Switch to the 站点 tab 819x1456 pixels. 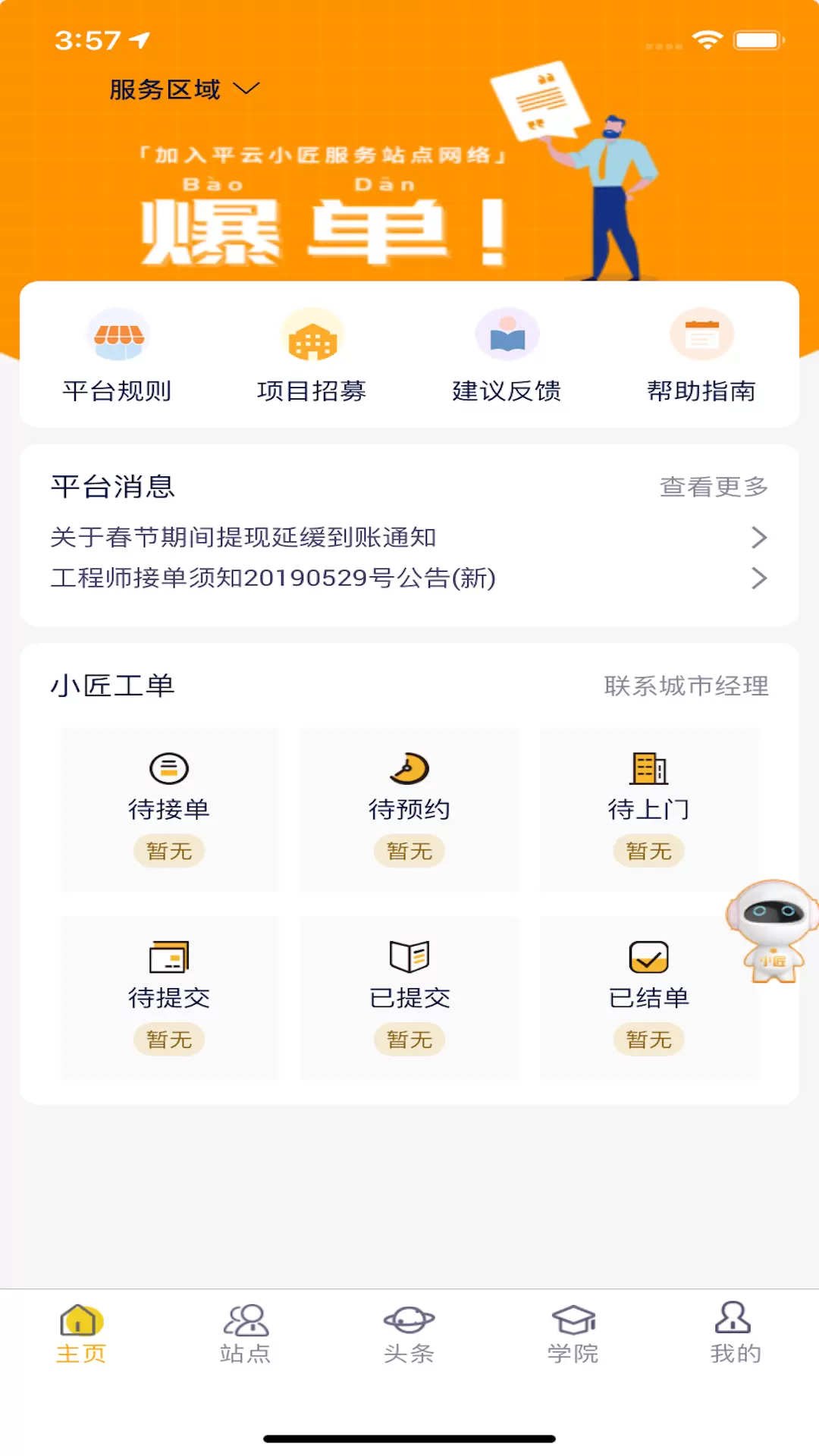[245, 1334]
